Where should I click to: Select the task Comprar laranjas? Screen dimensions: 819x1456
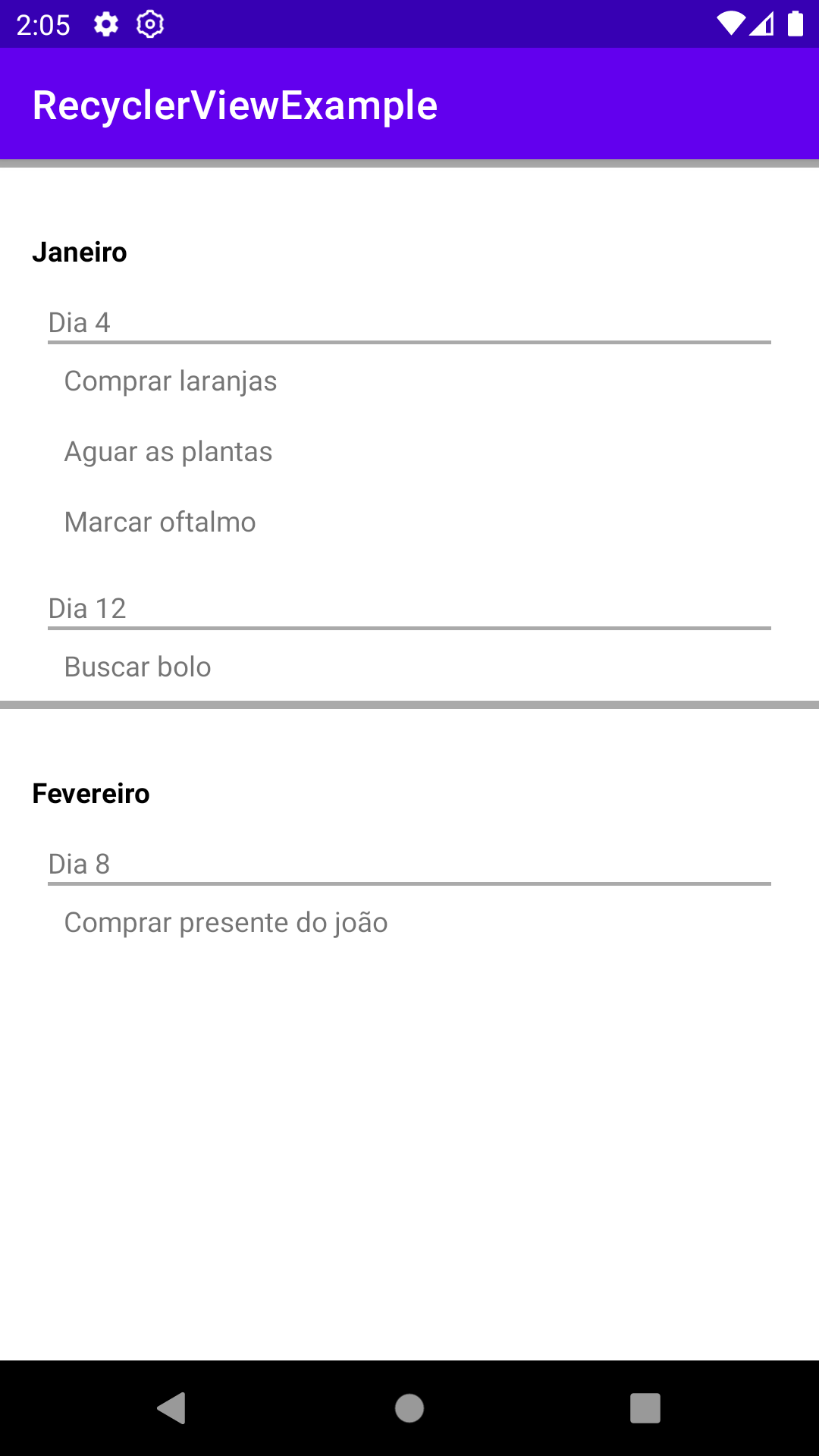coord(170,381)
